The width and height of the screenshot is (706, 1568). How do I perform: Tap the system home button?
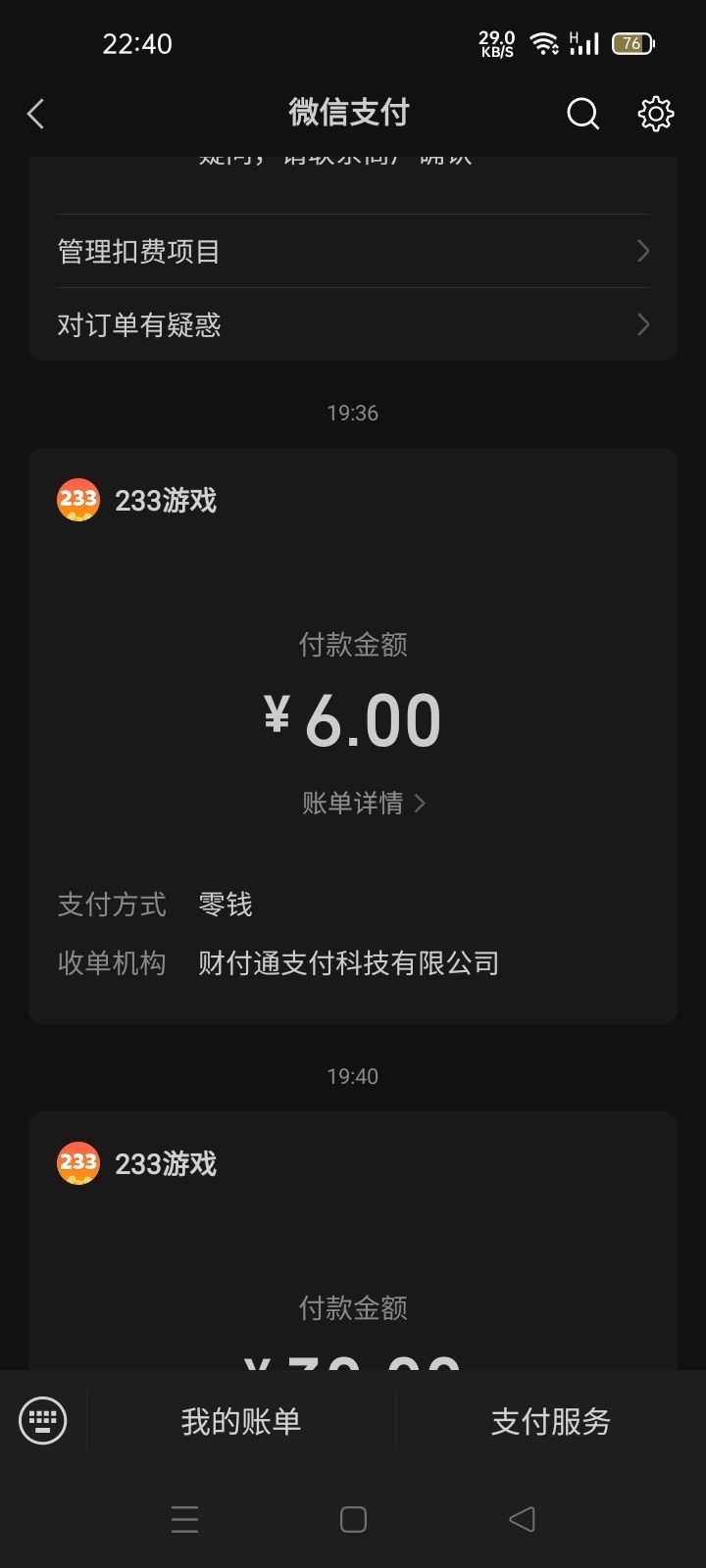(353, 1519)
